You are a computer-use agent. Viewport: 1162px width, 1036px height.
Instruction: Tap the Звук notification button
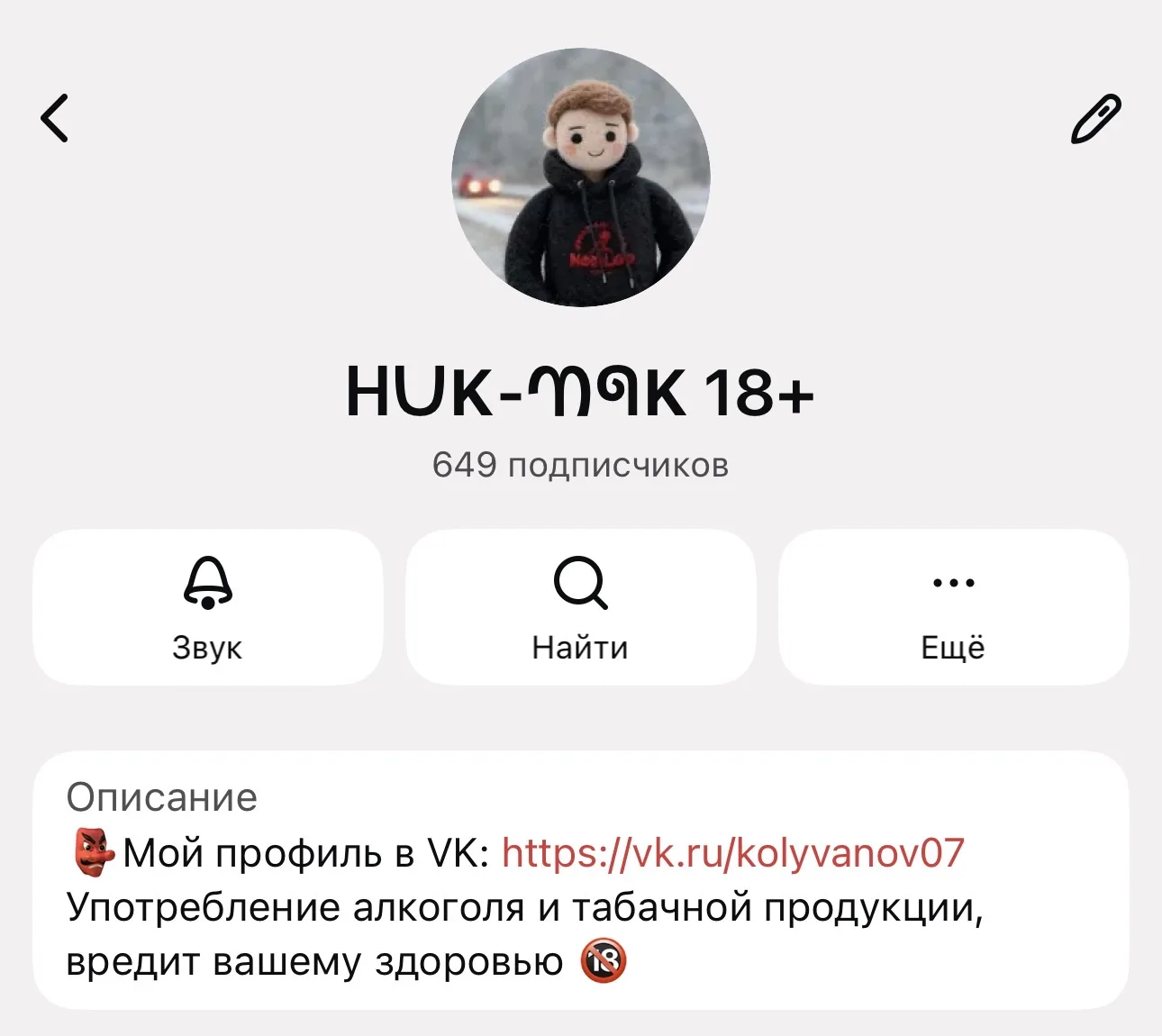[208, 608]
